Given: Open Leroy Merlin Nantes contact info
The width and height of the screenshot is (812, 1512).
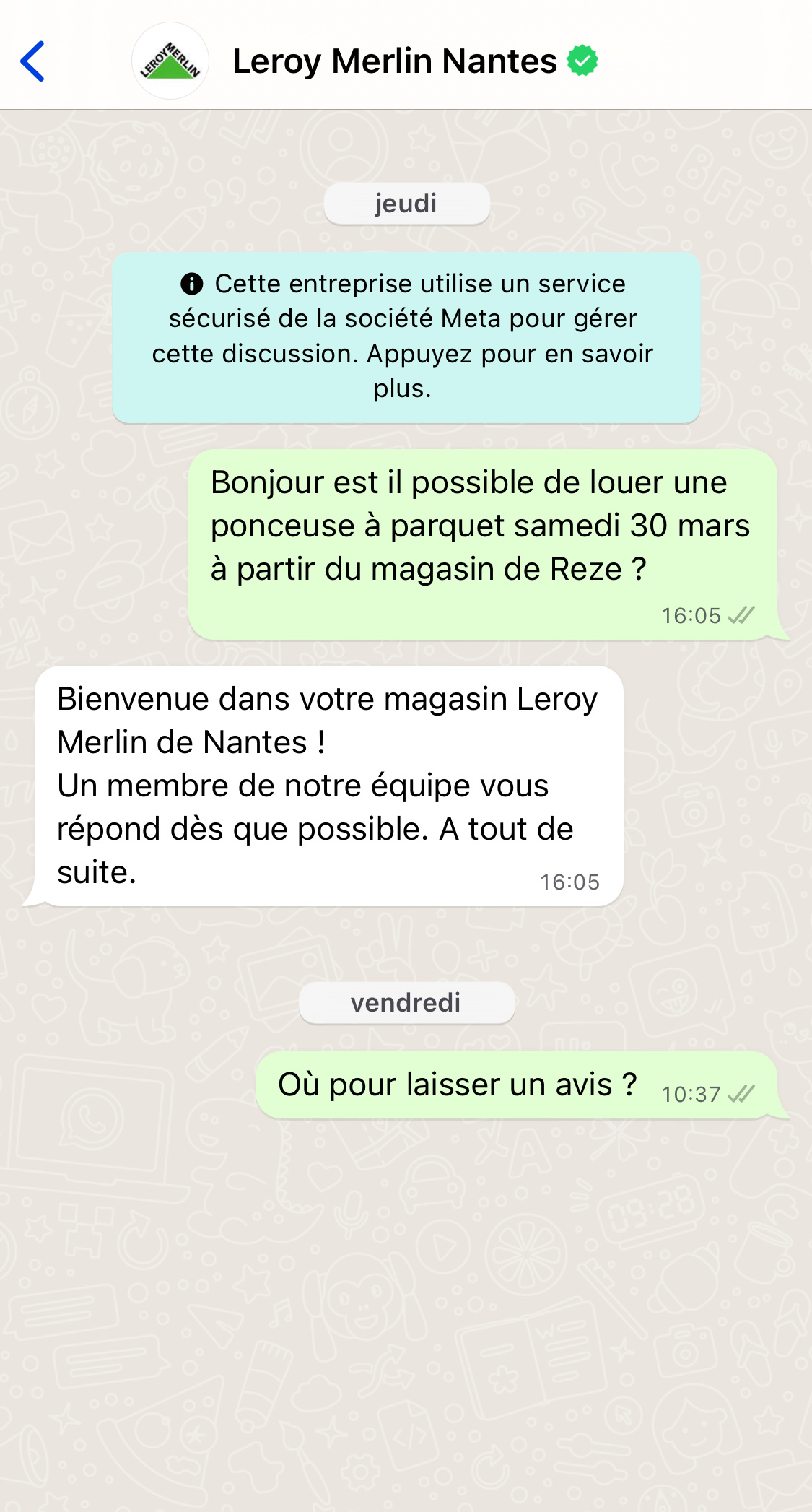Looking at the screenshot, I should [x=394, y=61].
